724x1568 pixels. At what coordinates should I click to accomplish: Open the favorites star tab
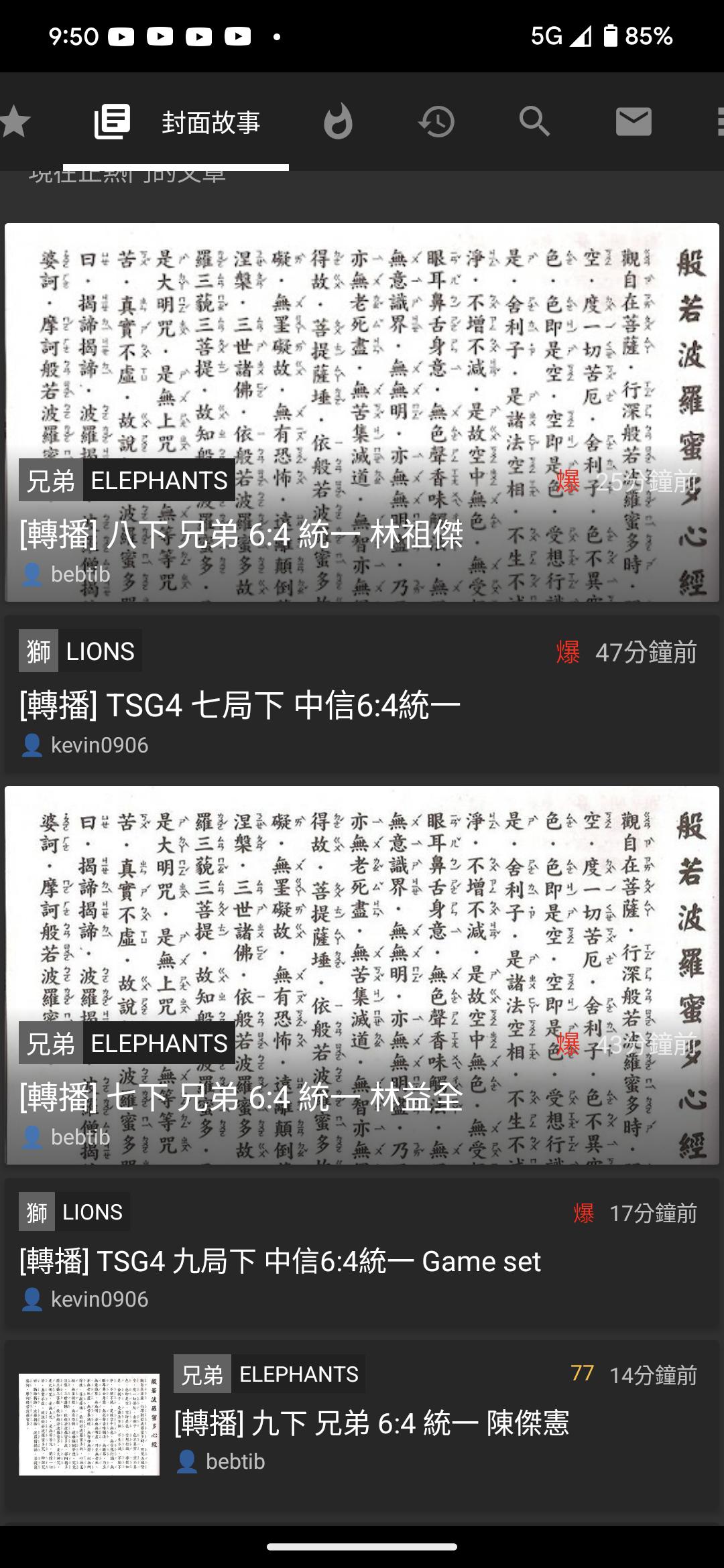coord(15,123)
